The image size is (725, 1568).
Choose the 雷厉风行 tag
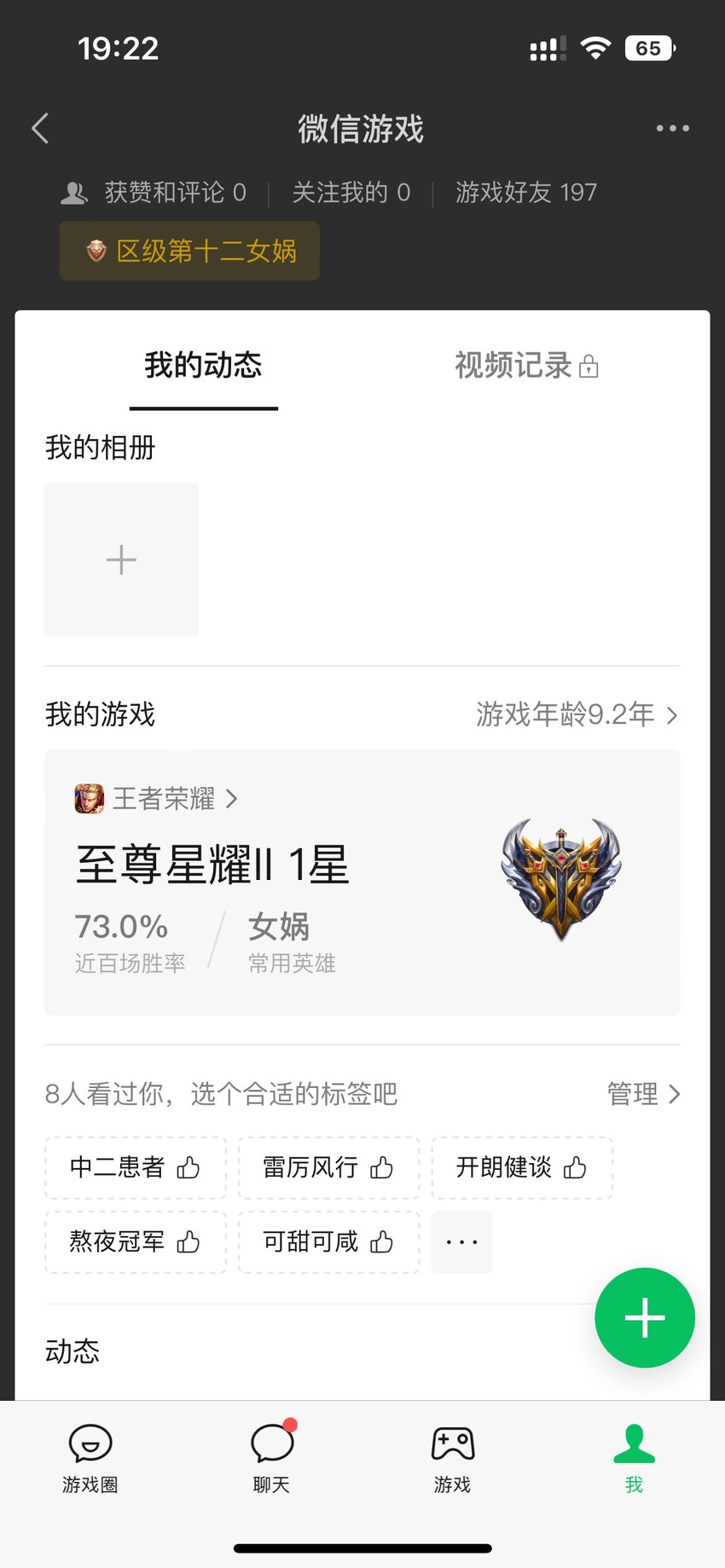(328, 1167)
